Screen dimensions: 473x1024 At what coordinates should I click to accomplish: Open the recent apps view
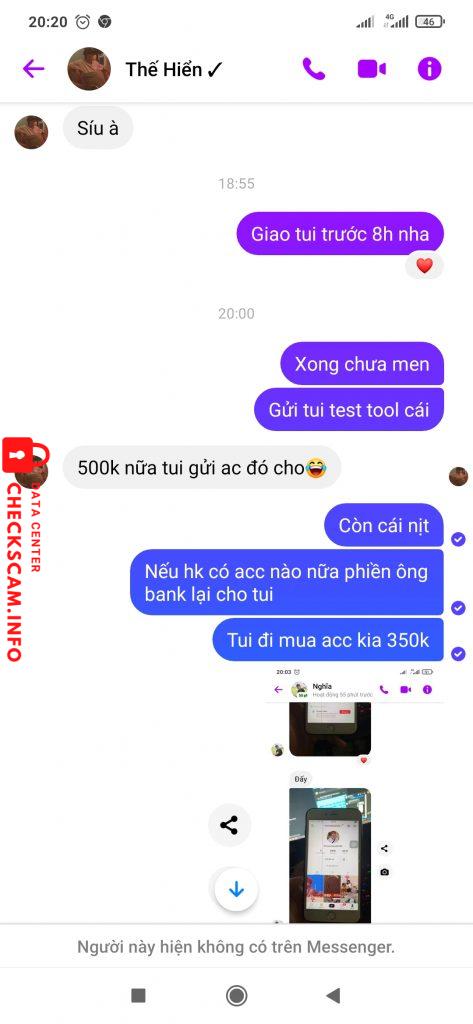click(139, 995)
